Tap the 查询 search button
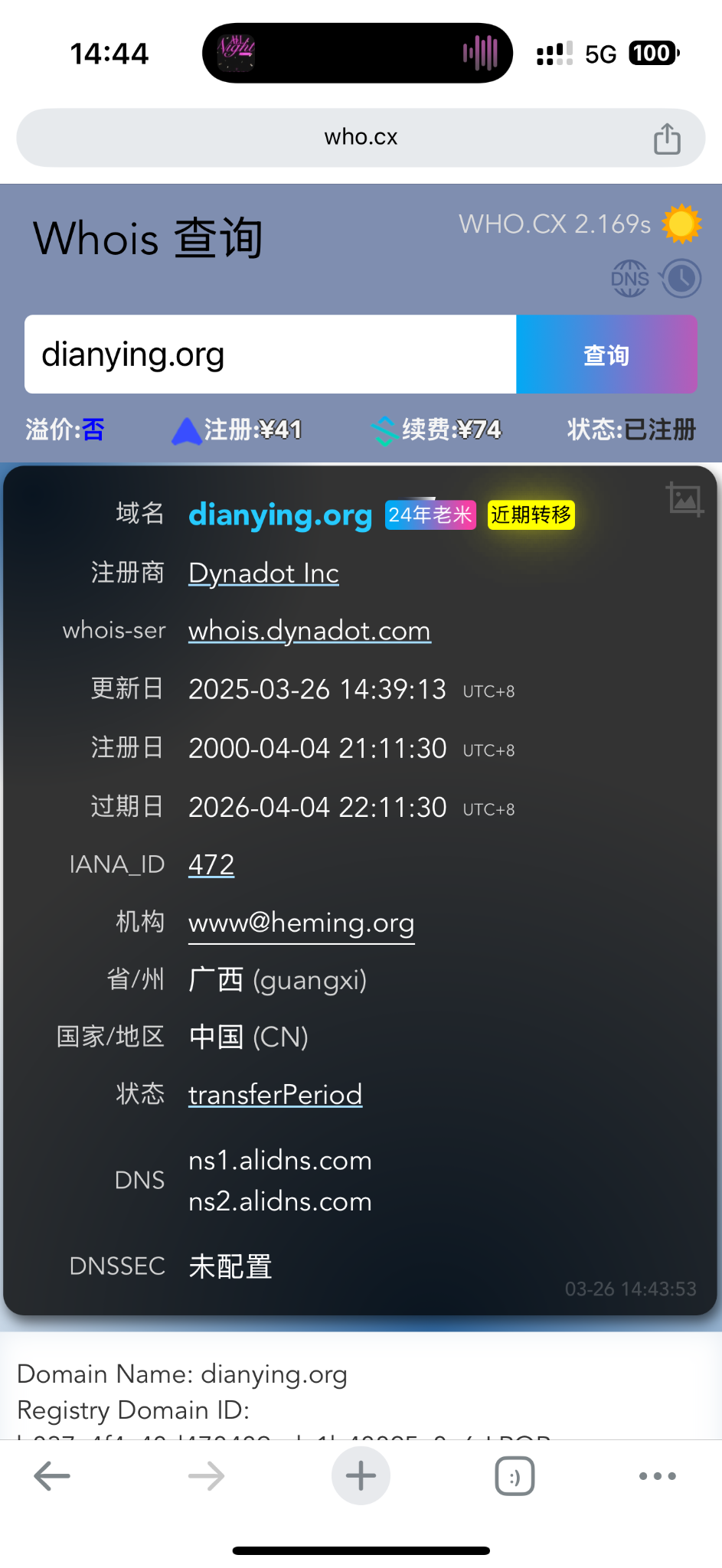Screen dimensions: 722x1568 coord(606,354)
